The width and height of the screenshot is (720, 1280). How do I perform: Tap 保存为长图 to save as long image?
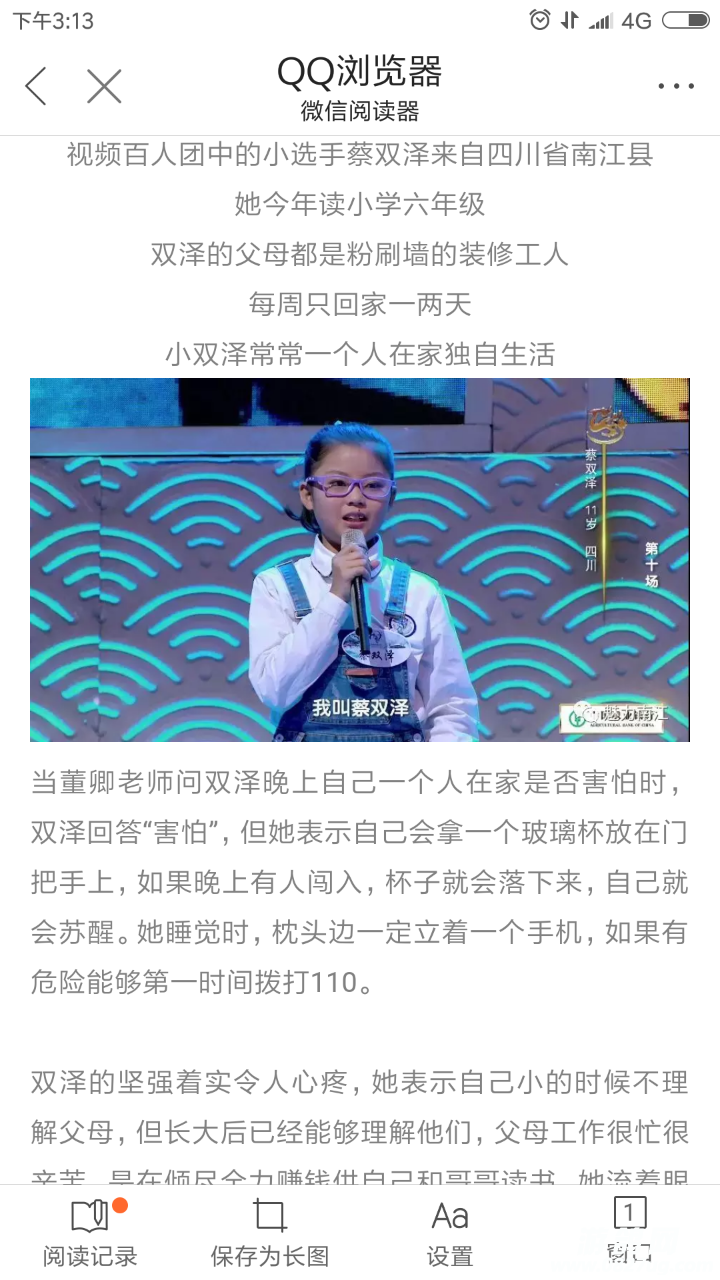point(270,1232)
